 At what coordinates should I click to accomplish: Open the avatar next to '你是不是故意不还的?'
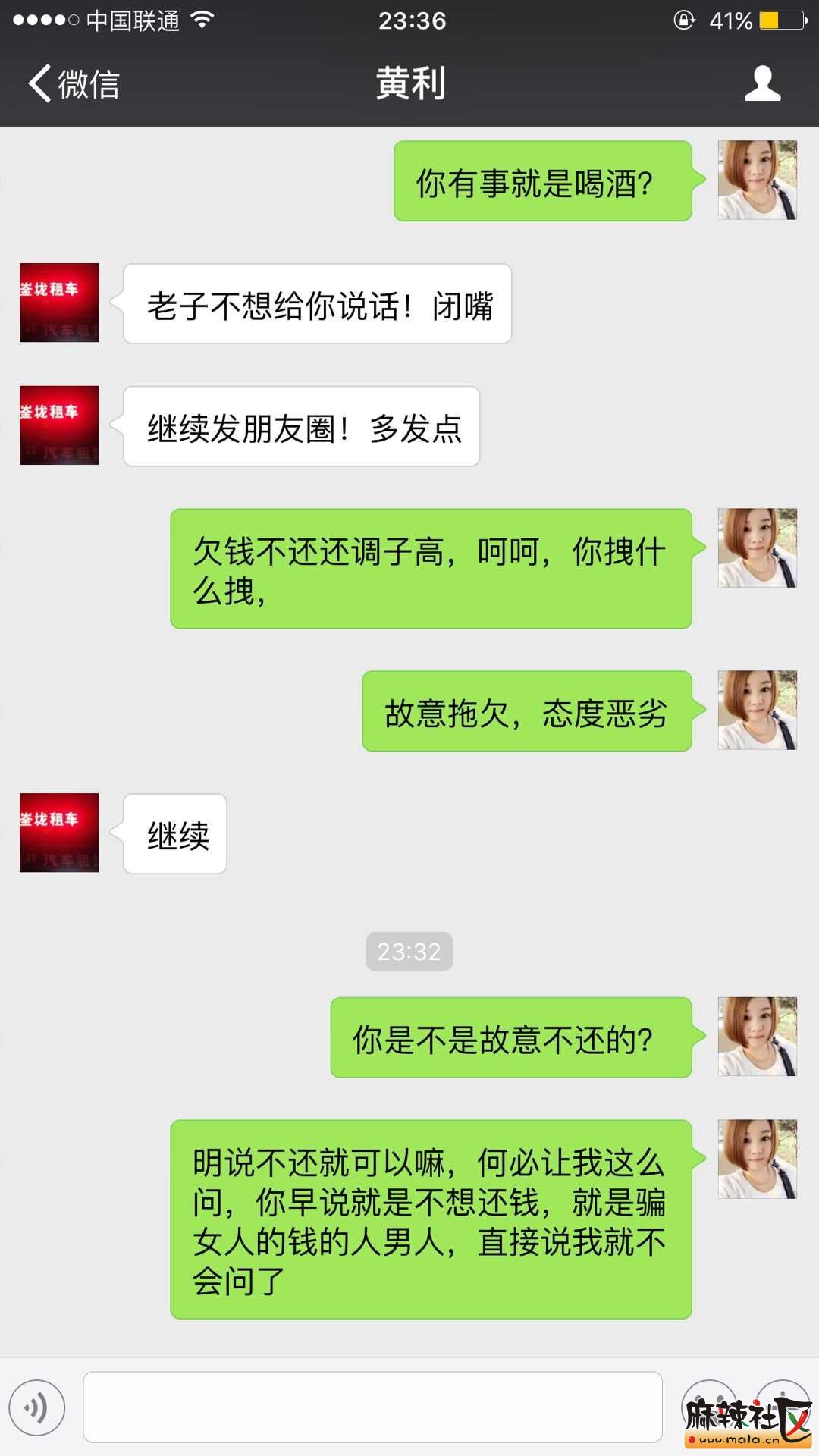click(757, 1037)
